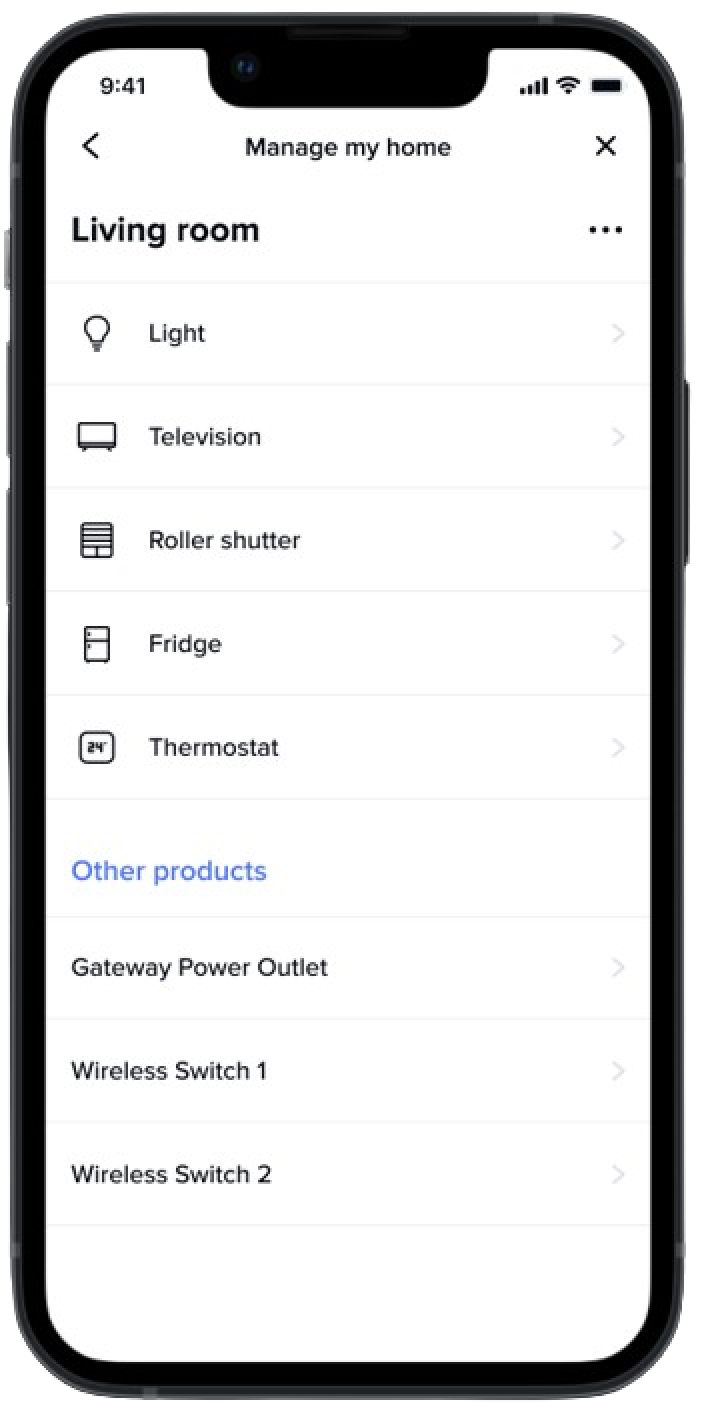Open the Living room three-dot options menu
This screenshot has height=1414, width=706.
pyautogui.click(x=605, y=230)
